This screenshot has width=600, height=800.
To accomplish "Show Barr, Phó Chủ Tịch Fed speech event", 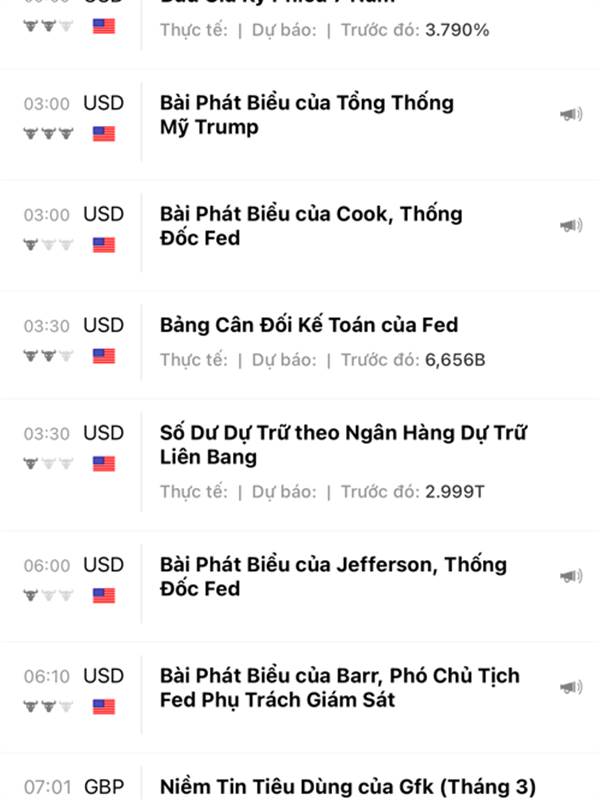I will click(339, 688).
